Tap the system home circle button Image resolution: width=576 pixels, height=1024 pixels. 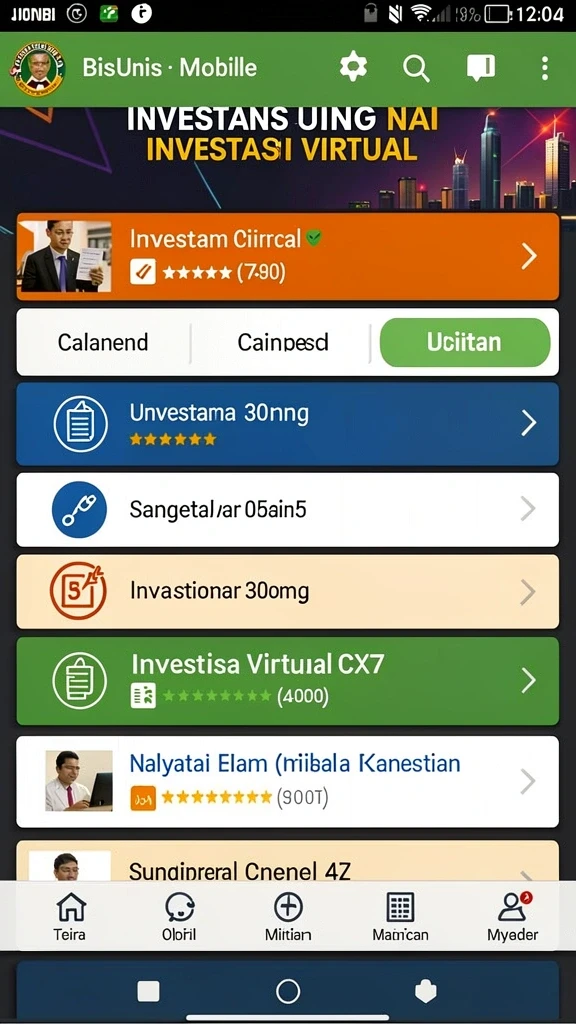[x=288, y=991]
